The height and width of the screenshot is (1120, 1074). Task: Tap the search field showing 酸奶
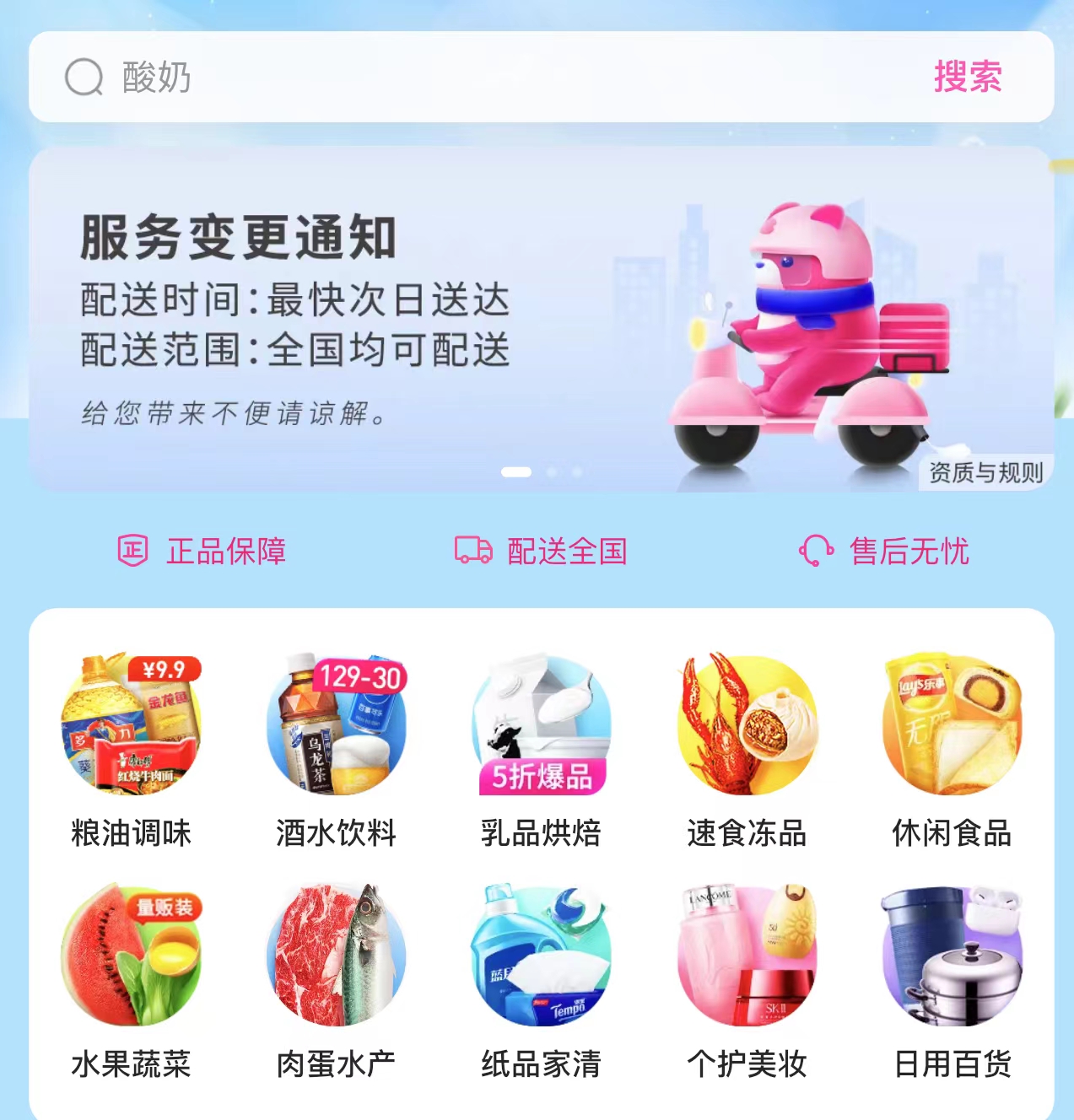472,78
